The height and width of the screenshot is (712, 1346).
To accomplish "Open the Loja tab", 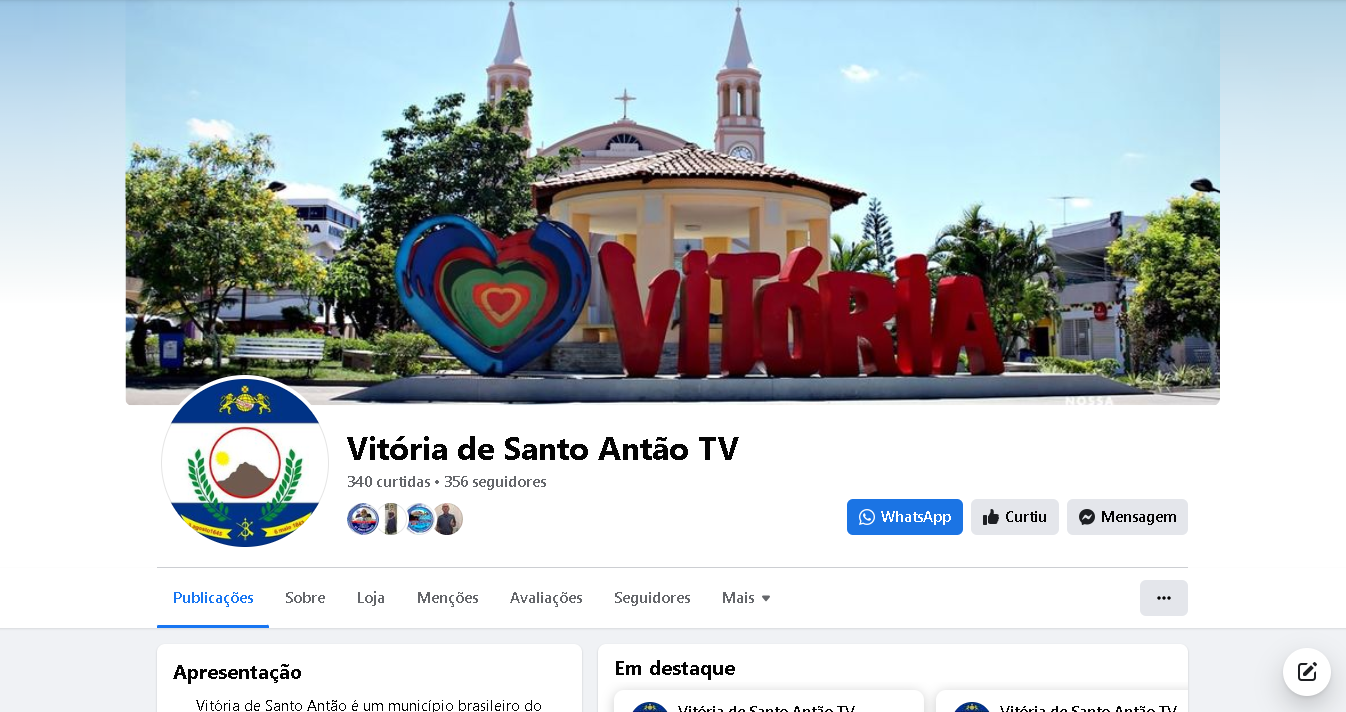I will coord(371,598).
